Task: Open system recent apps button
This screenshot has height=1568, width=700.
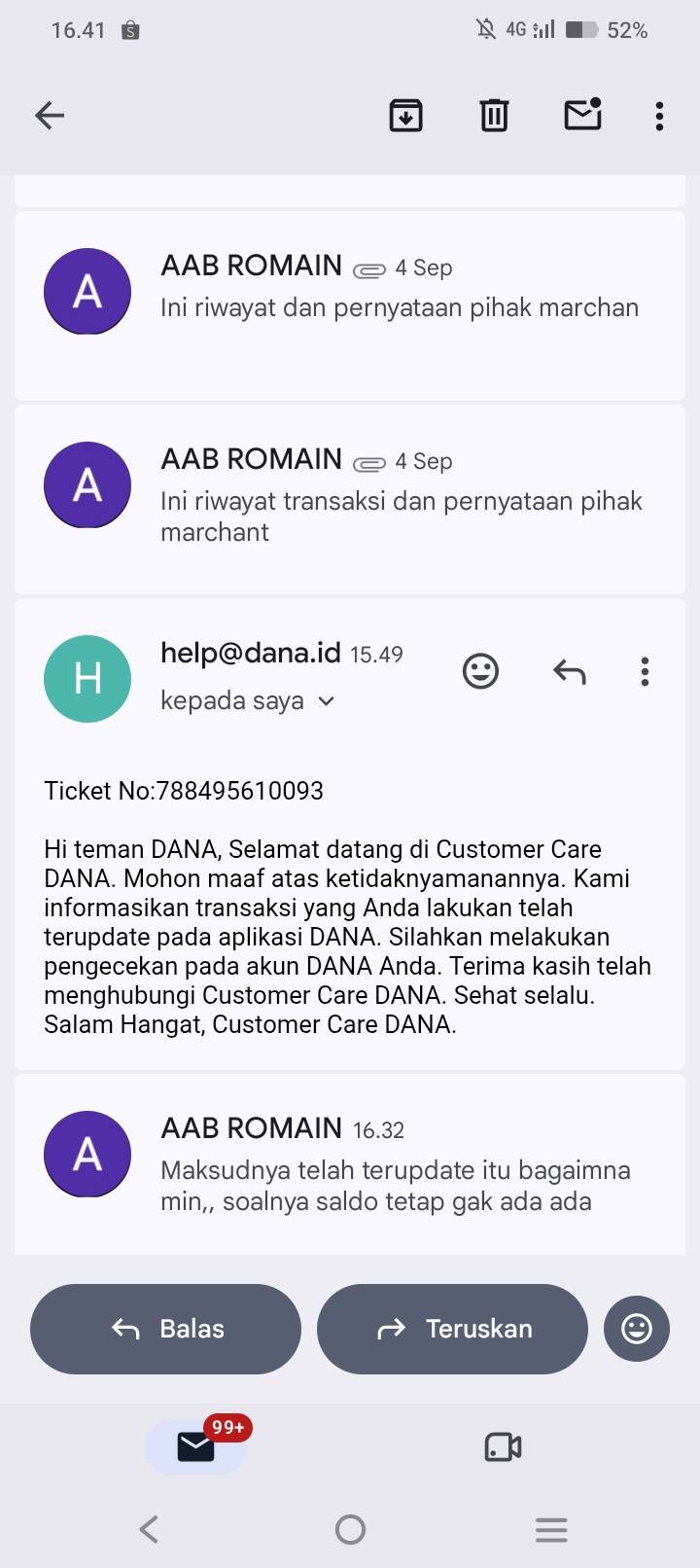Action: [551, 1530]
